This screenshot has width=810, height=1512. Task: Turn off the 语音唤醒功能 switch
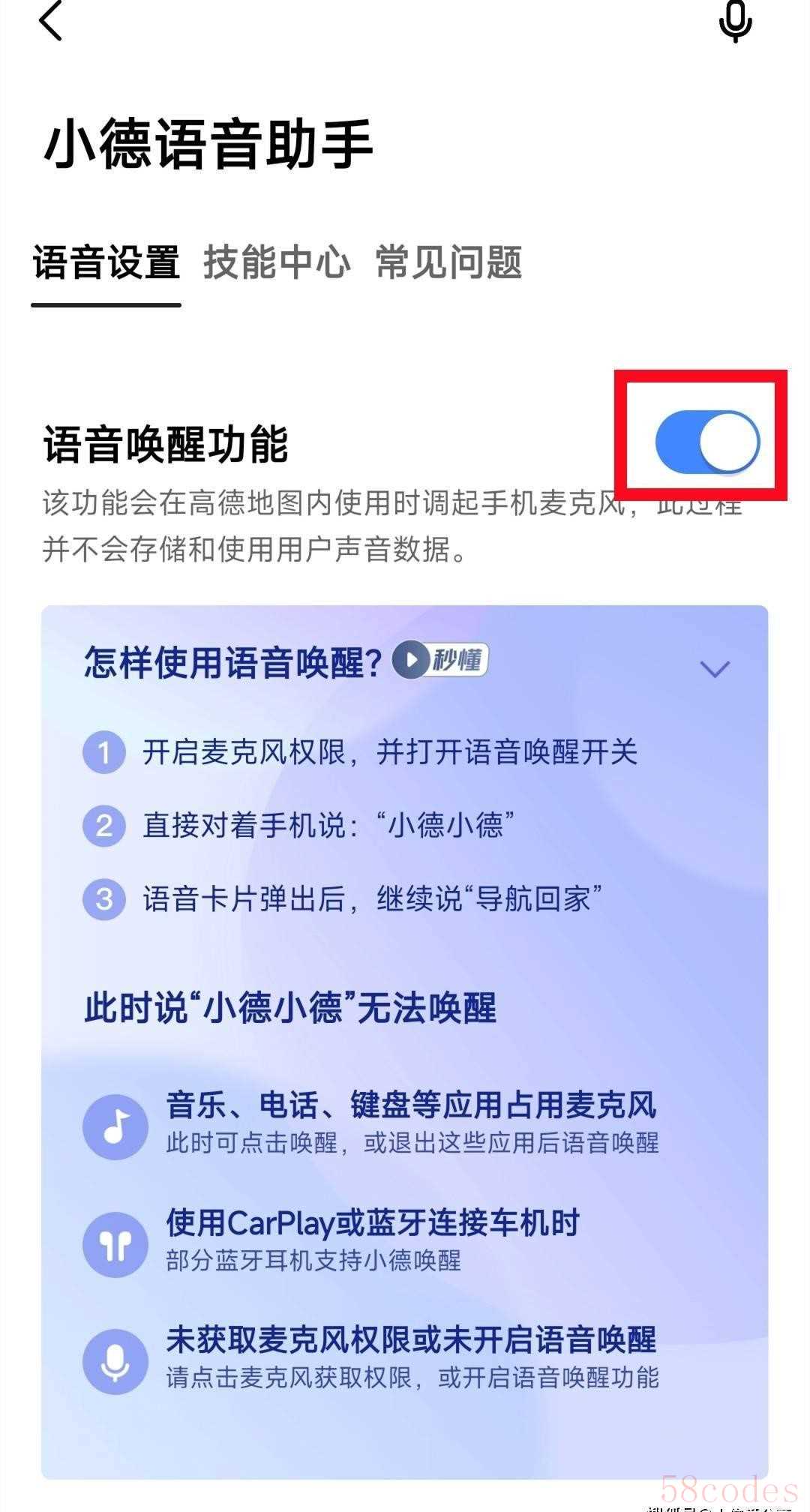coord(707,442)
